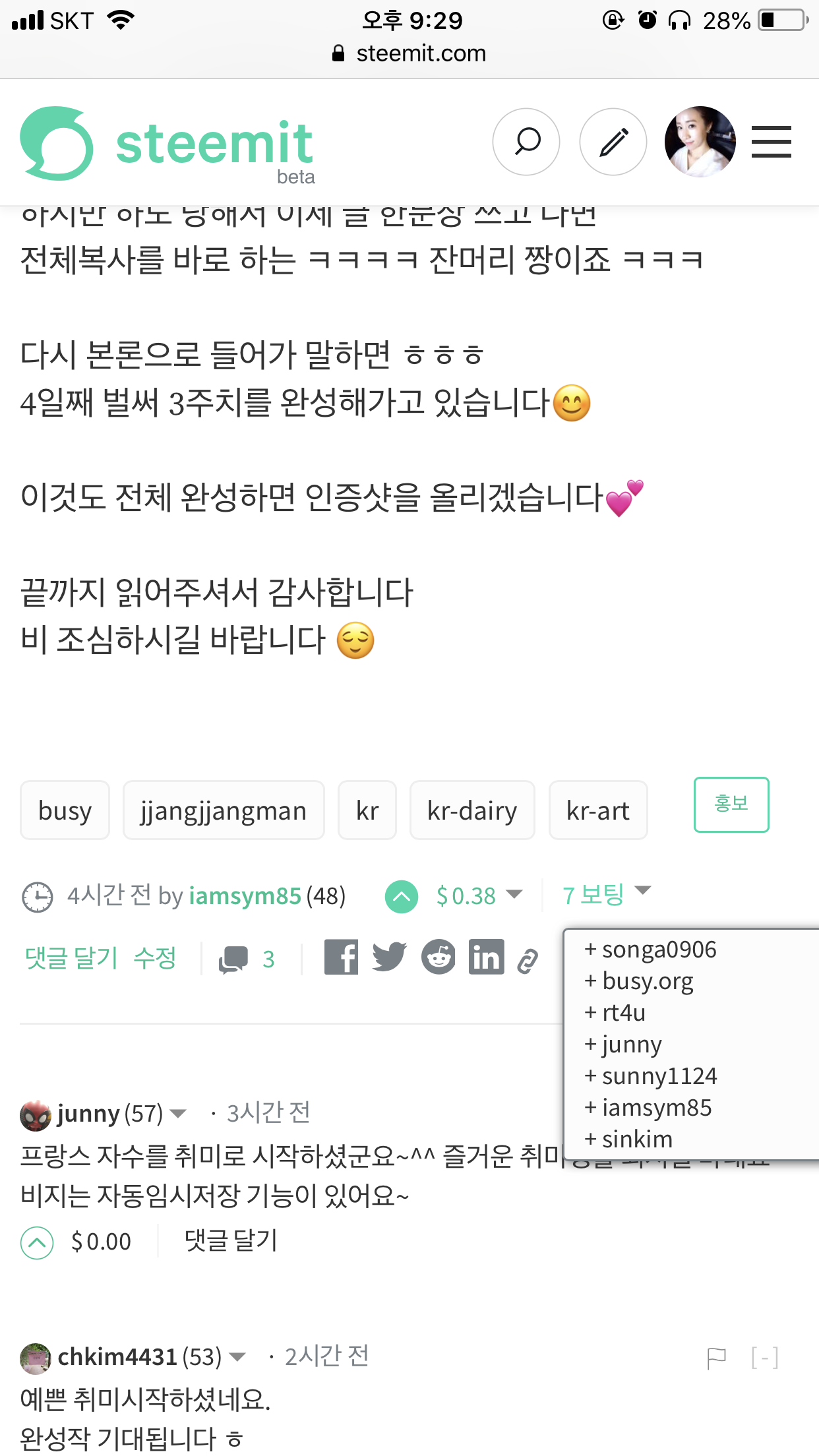Image resolution: width=819 pixels, height=1456 pixels.
Task: Share the post on LinkedIn
Action: 487,957
